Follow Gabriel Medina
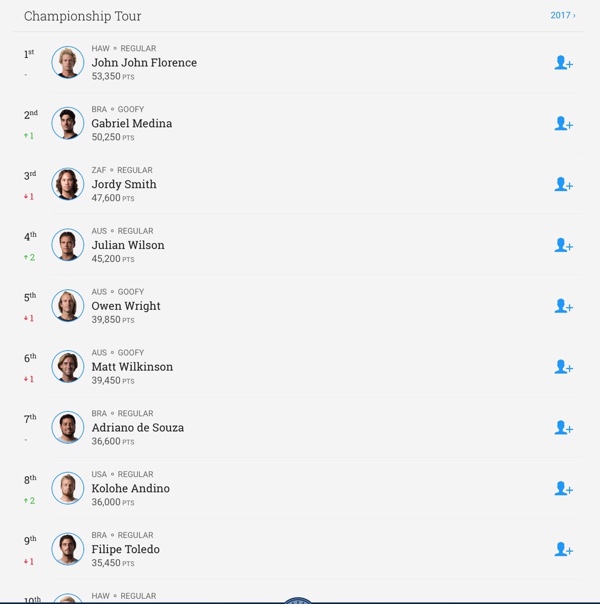 coord(563,124)
